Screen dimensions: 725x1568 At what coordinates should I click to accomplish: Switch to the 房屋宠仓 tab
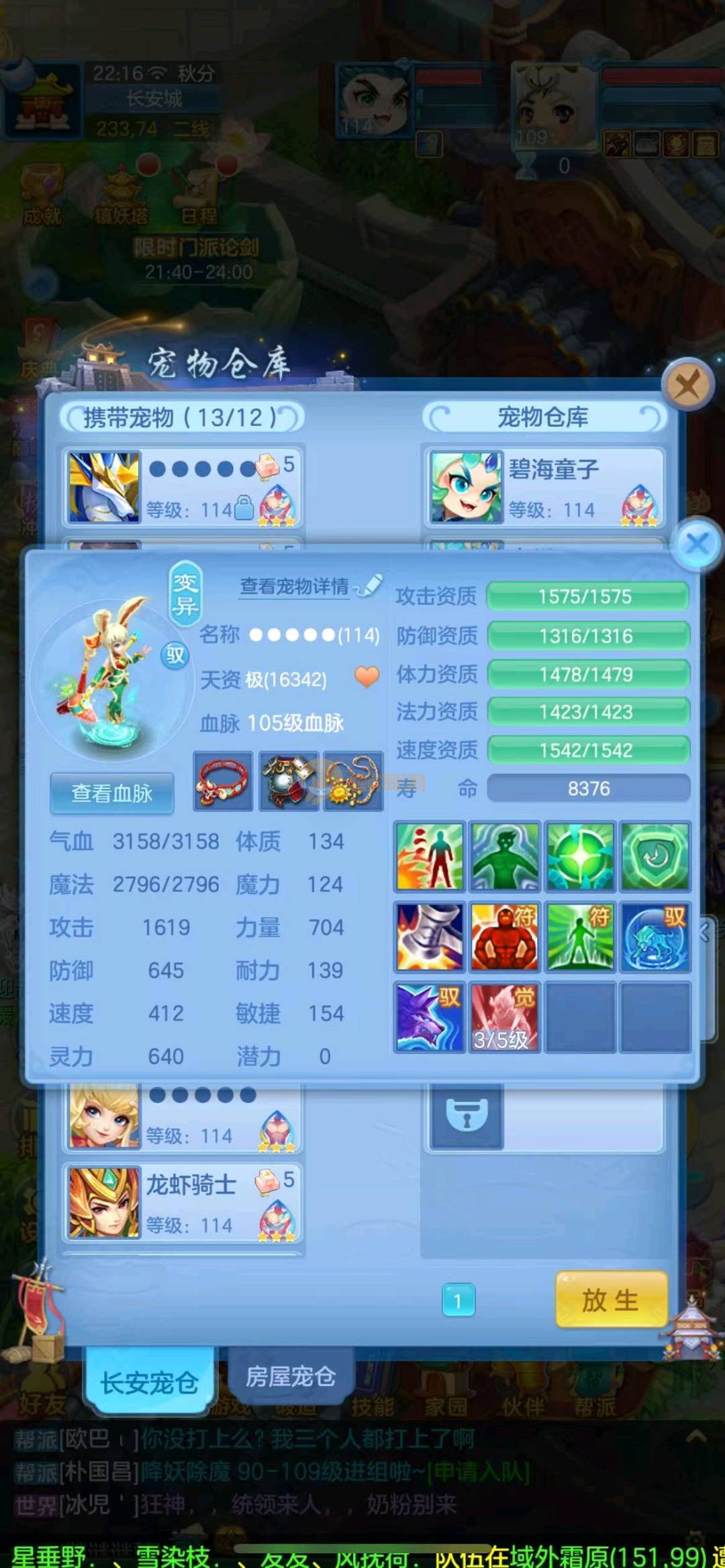(290, 1377)
